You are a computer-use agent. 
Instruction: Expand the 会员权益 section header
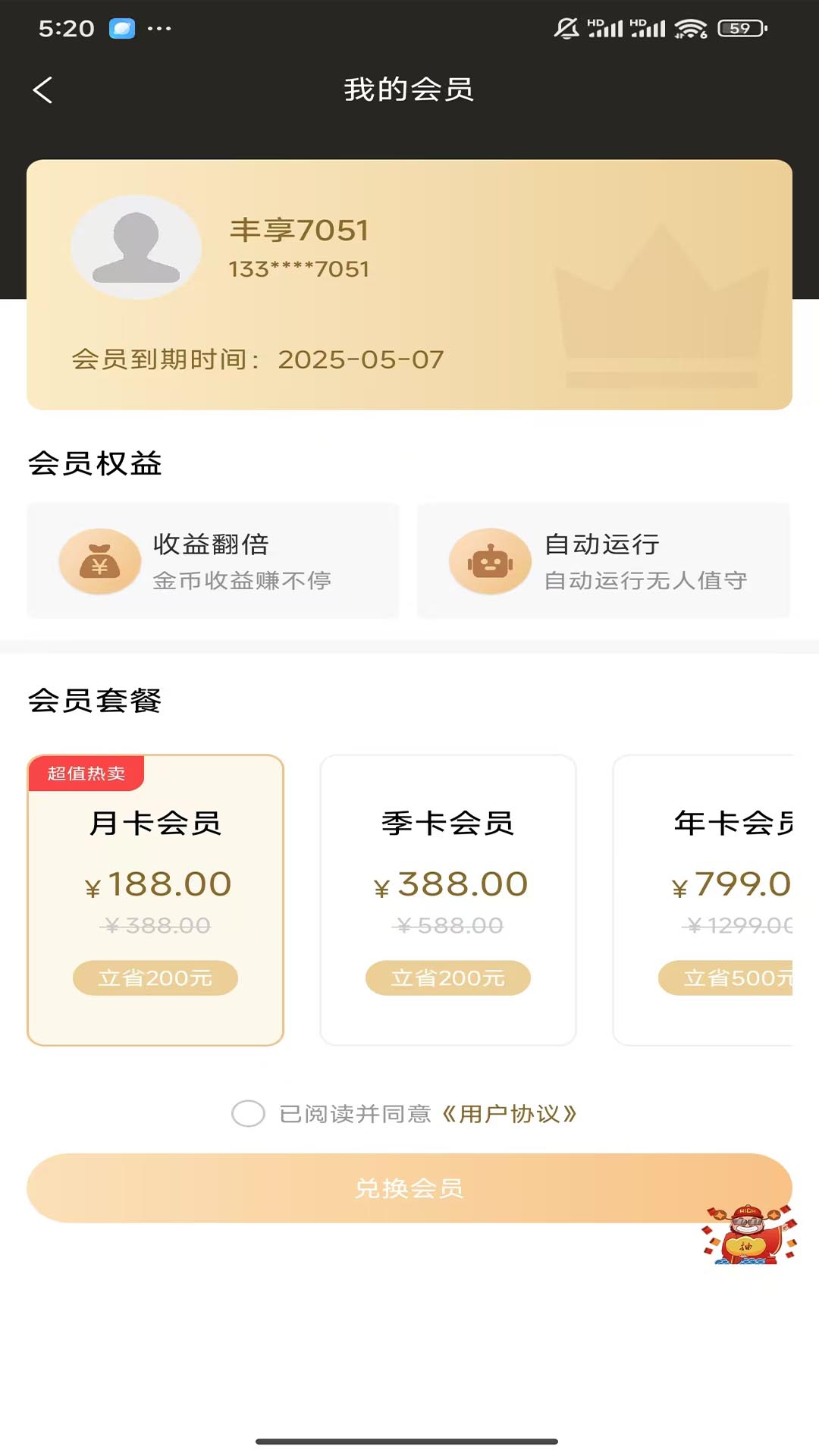pyautogui.click(x=94, y=463)
